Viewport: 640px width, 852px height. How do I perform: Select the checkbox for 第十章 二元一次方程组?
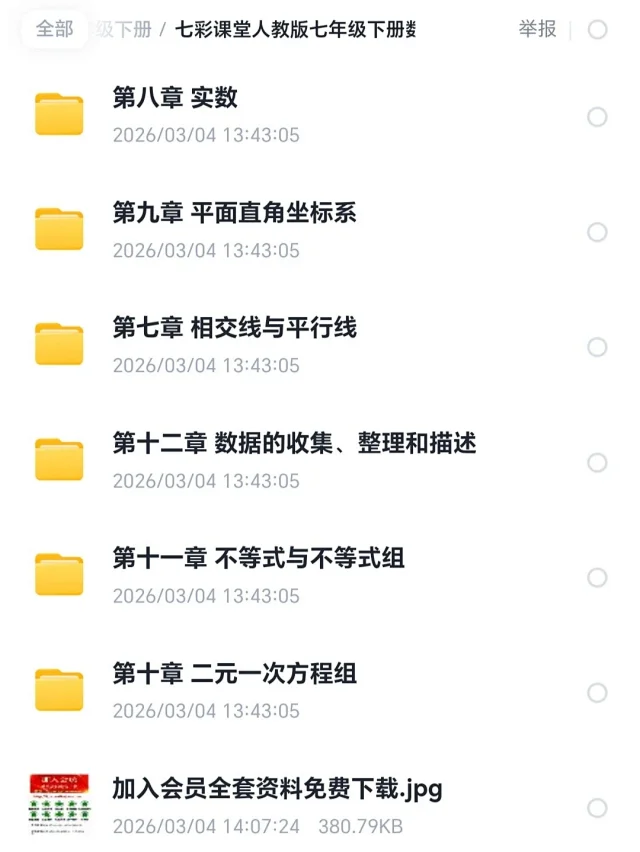pyautogui.click(x=597, y=693)
